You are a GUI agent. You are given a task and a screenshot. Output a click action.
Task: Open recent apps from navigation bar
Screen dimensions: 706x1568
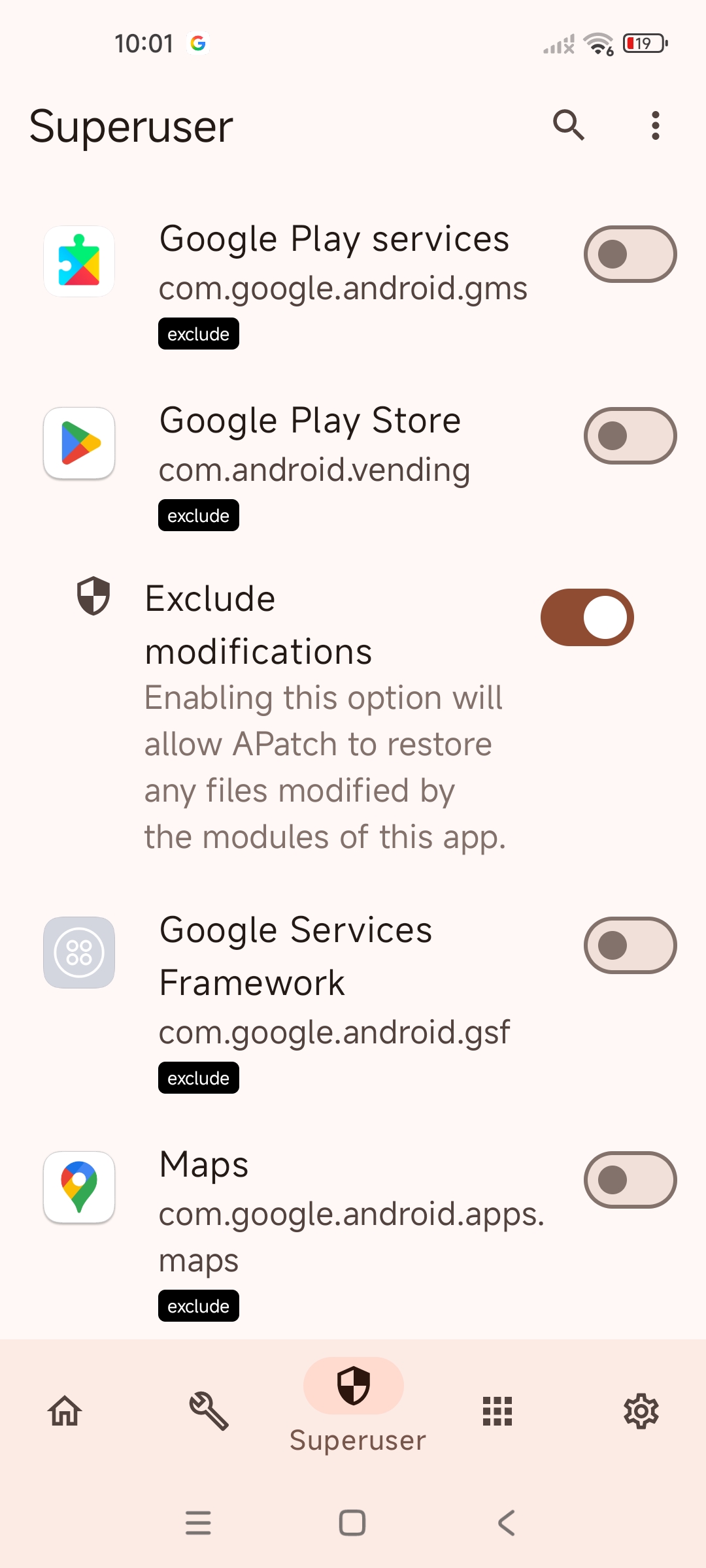pos(198,1523)
